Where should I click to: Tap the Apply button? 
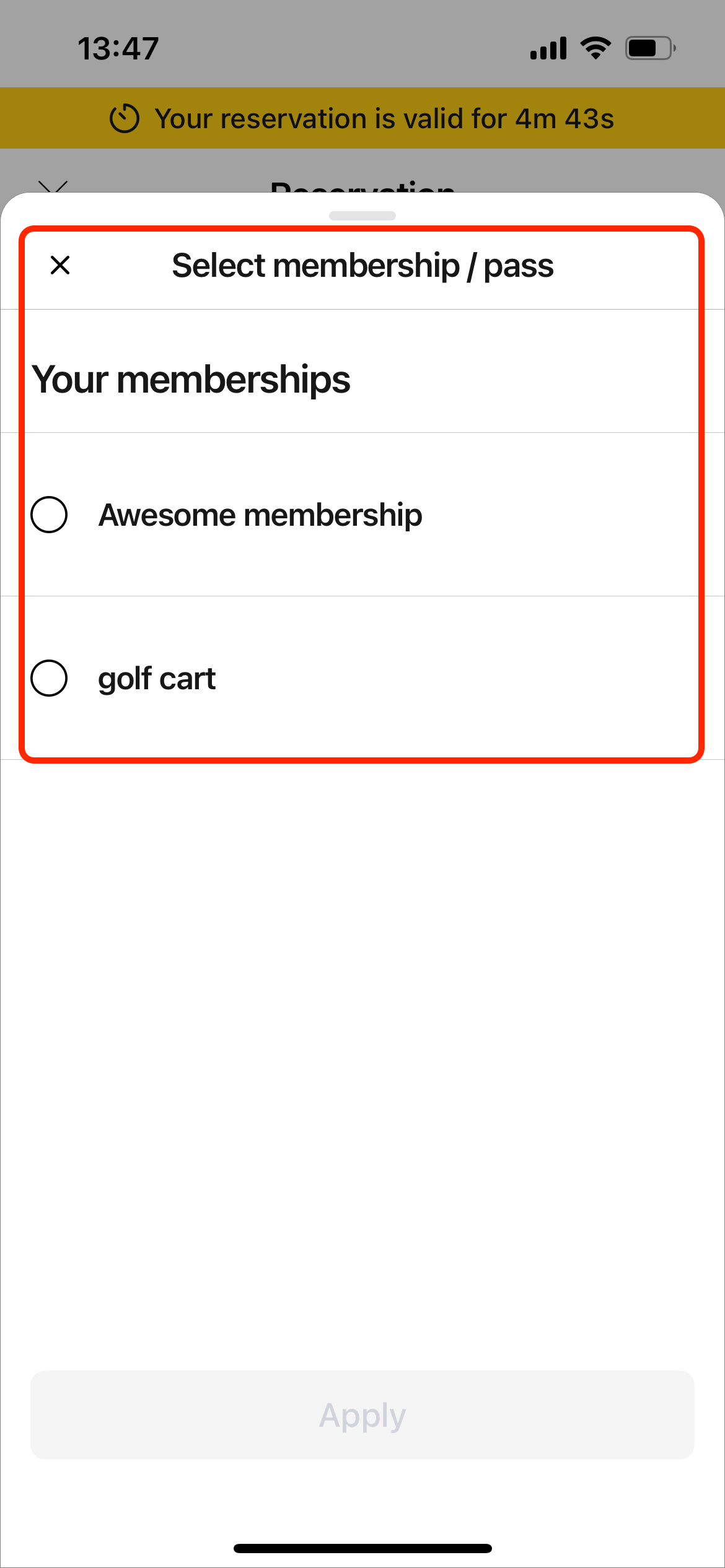[x=362, y=1415]
